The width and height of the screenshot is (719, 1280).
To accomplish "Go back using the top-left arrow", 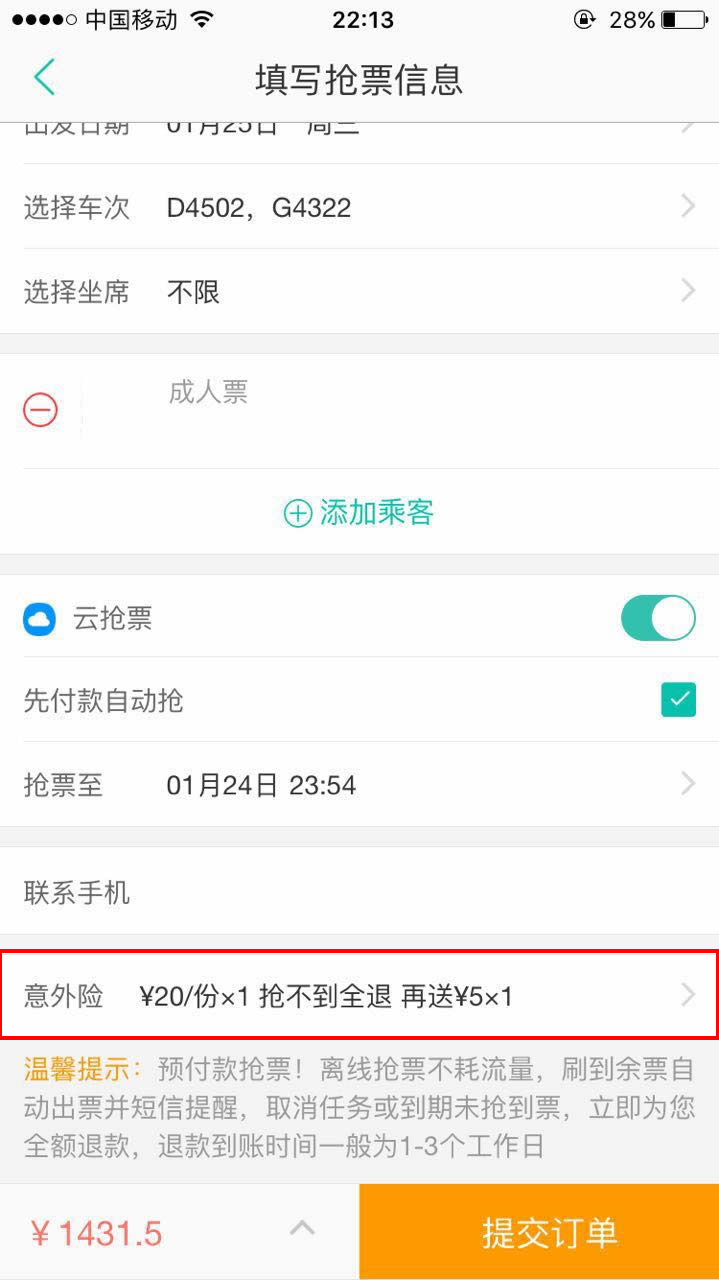I will 44,78.
